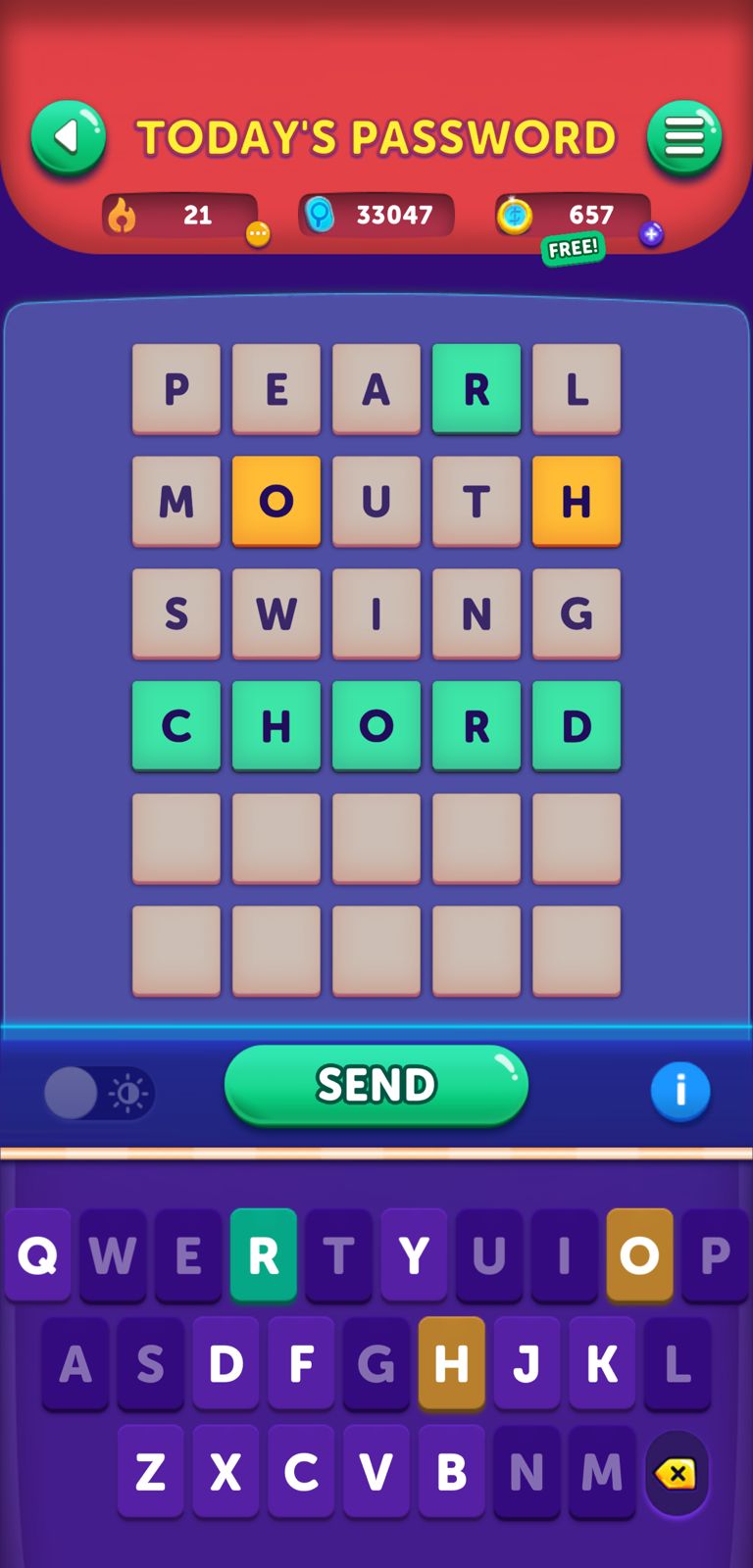Tap the SEND button to submit guess

tap(376, 1085)
